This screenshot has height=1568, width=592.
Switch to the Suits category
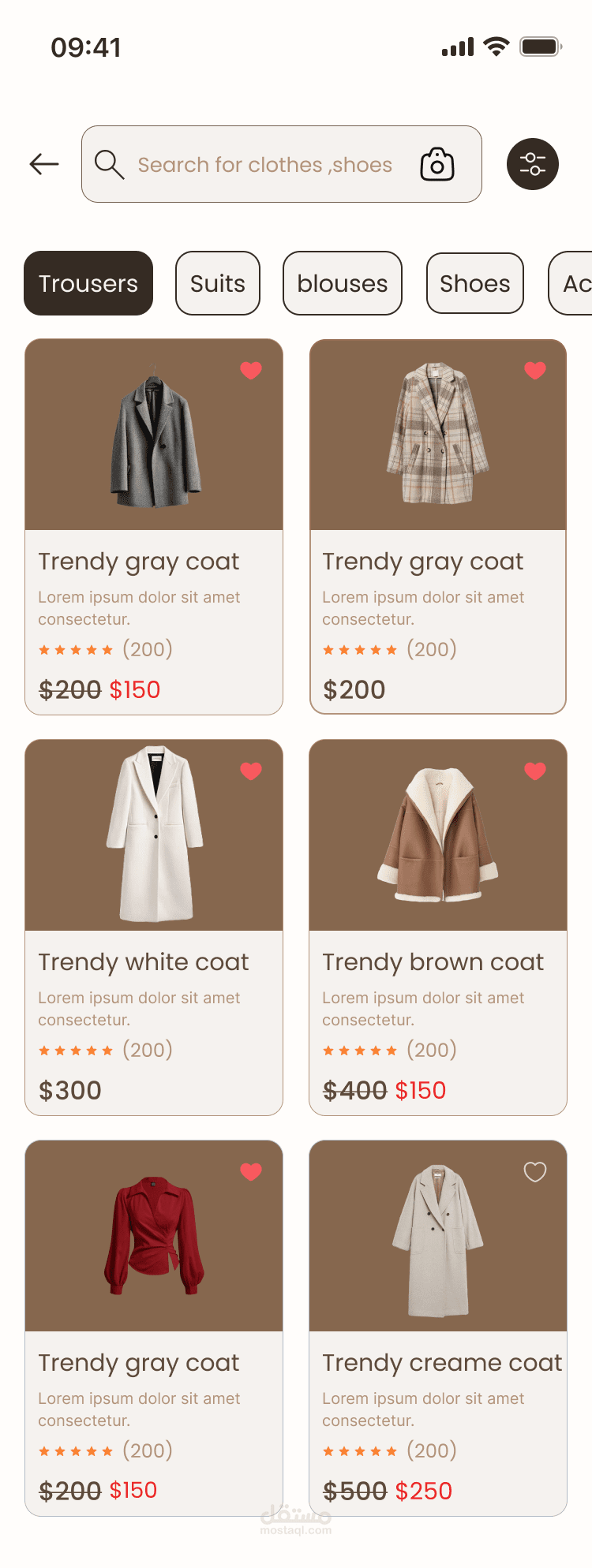218,283
